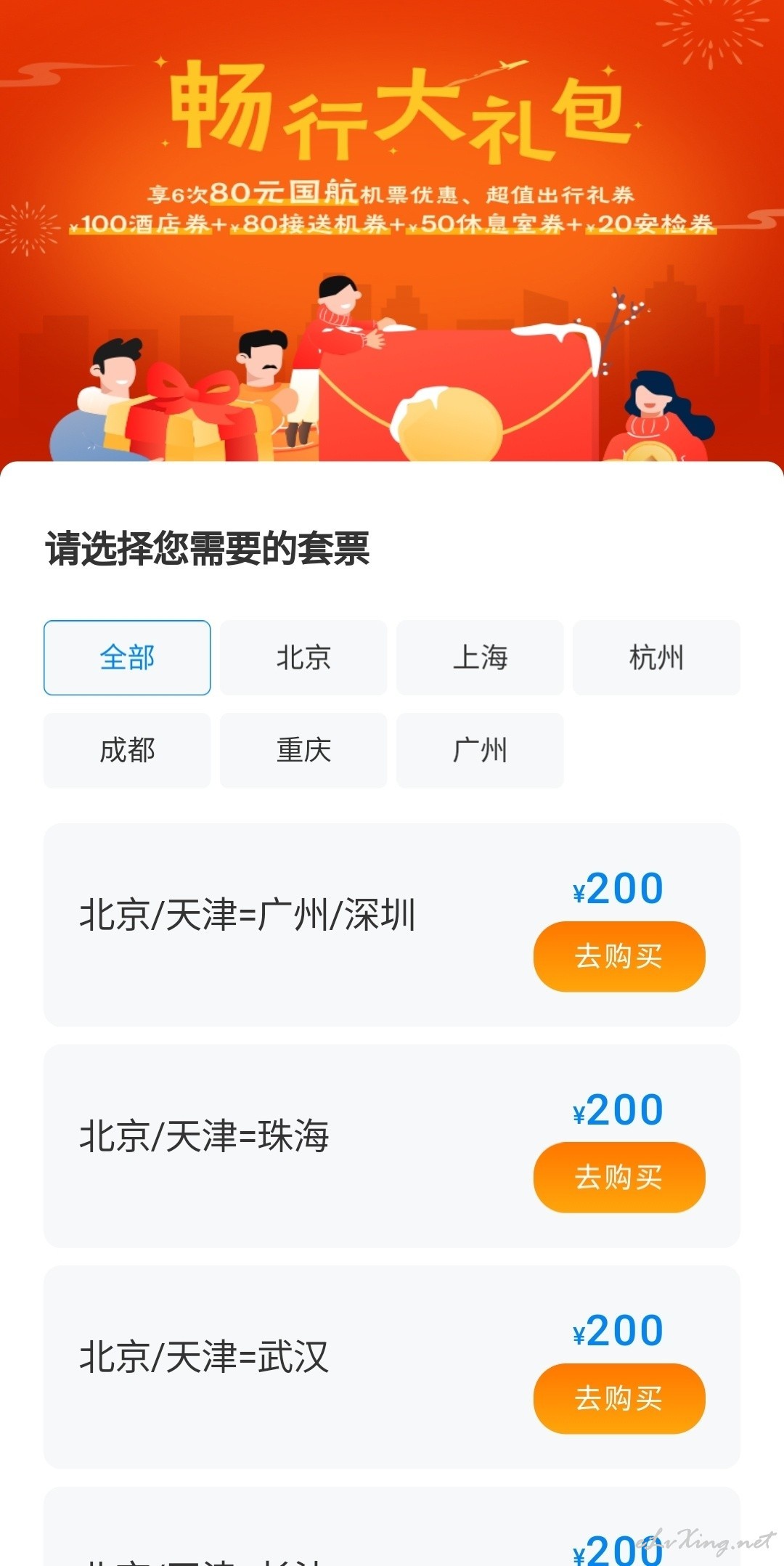Purchase the 北京/天津=武汉 package

pos(619,1398)
